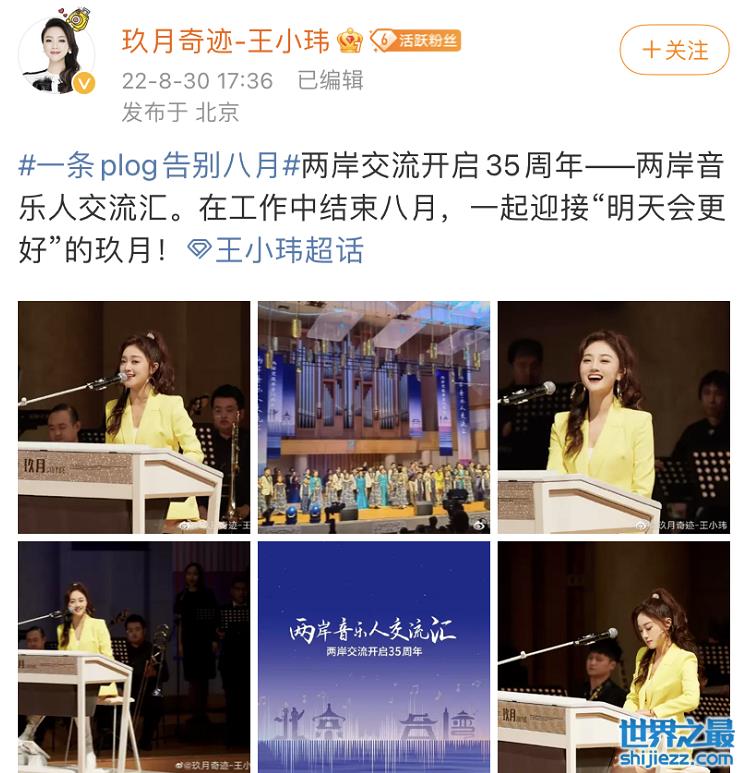Tap the 活跃粉丝 fan badge

[x=415, y=41]
